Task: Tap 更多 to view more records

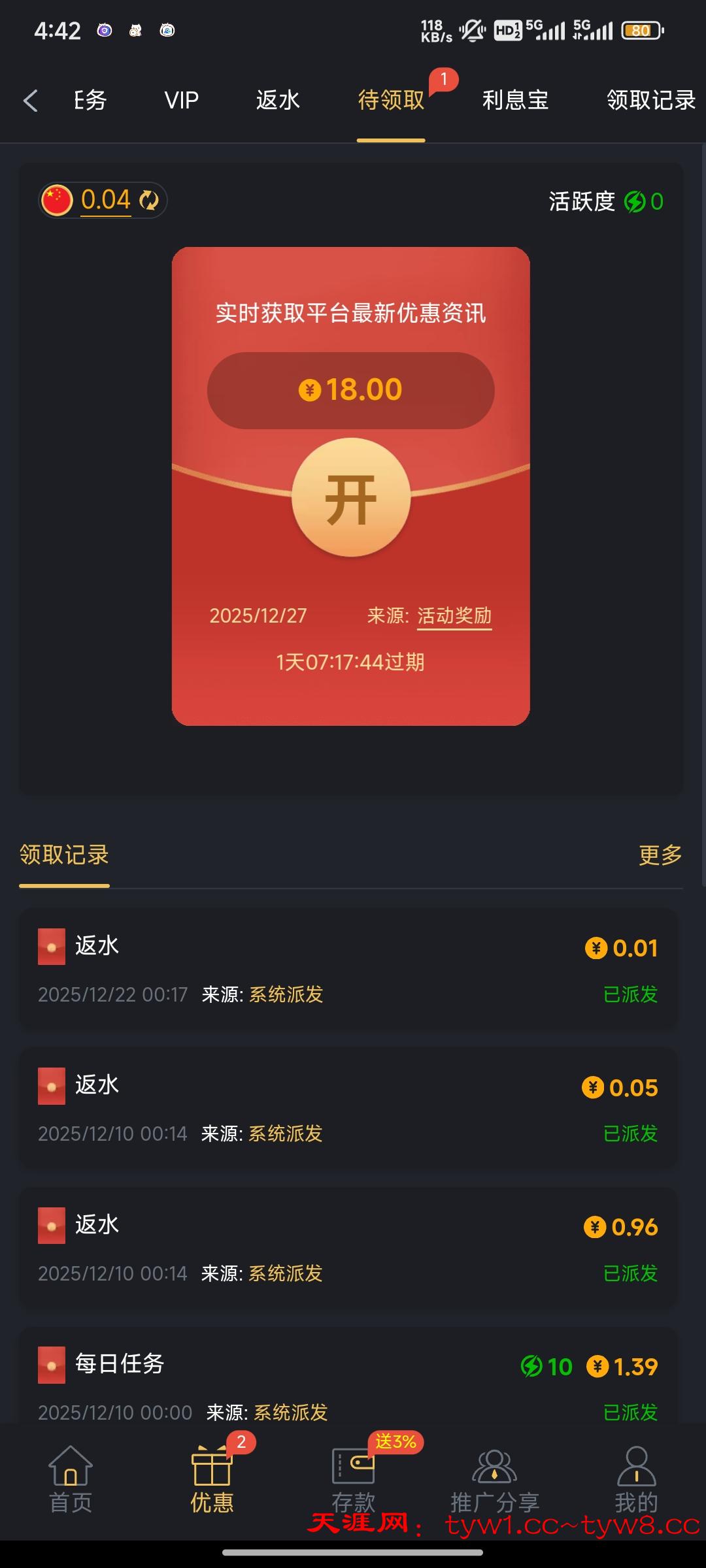Action: pyautogui.click(x=660, y=855)
